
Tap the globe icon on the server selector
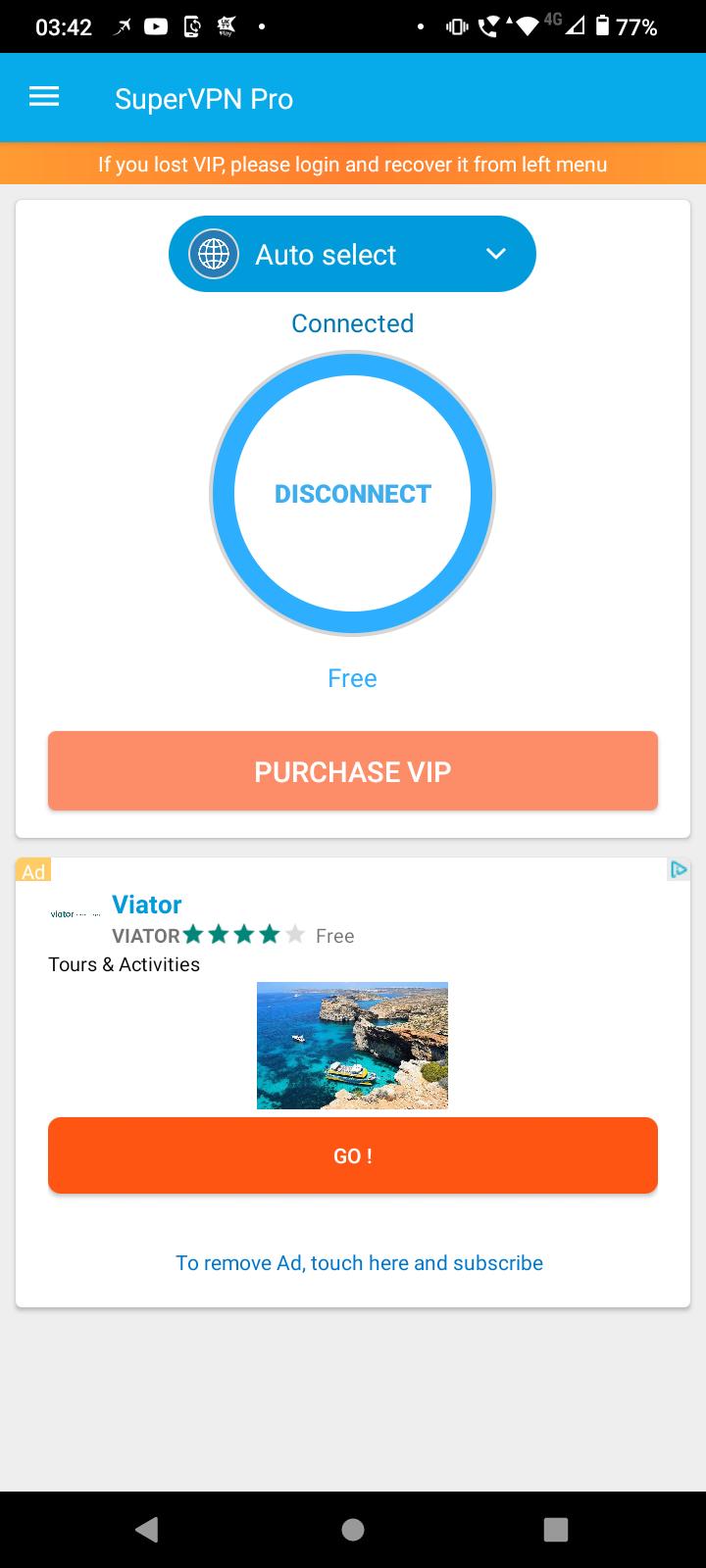pyautogui.click(x=212, y=253)
